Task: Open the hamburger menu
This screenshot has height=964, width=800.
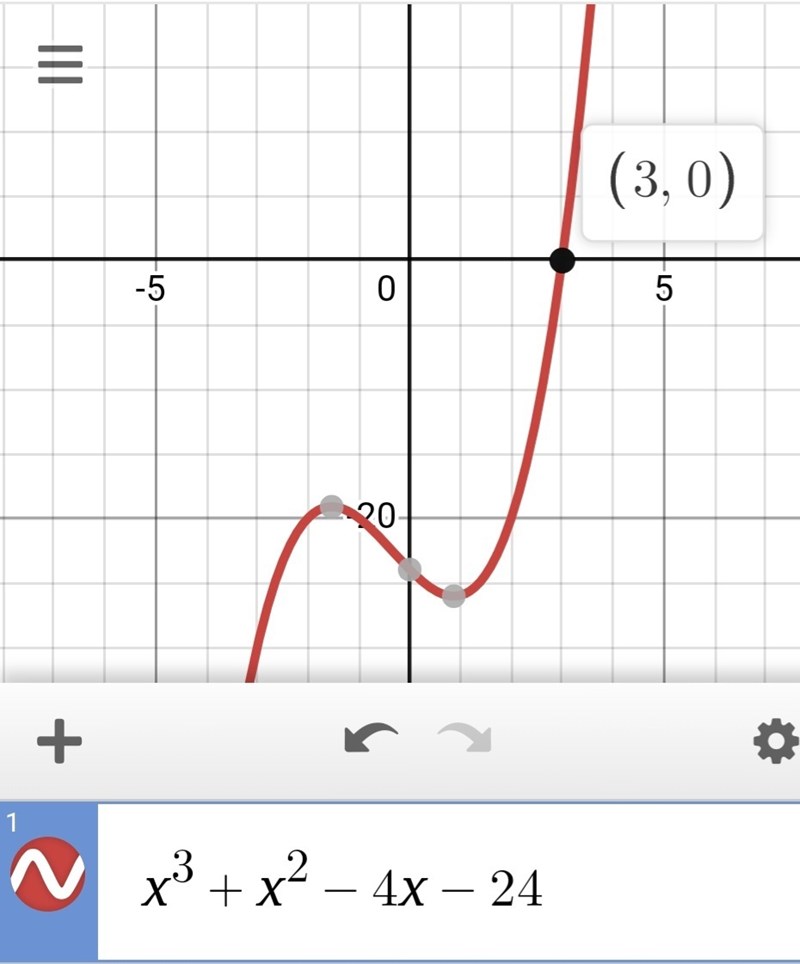Action: tap(59, 67)
